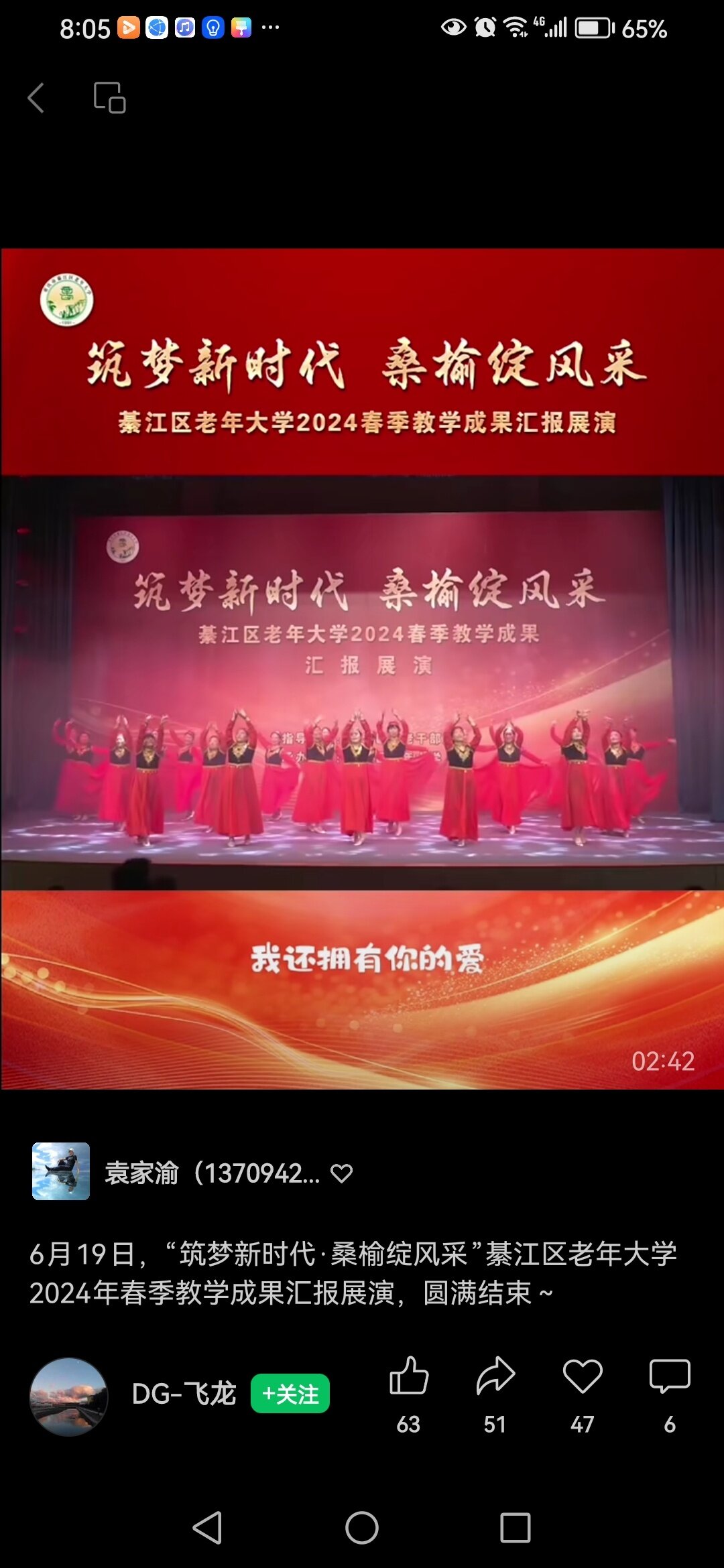
Task: Play the performance video
Action: [362, 669]
